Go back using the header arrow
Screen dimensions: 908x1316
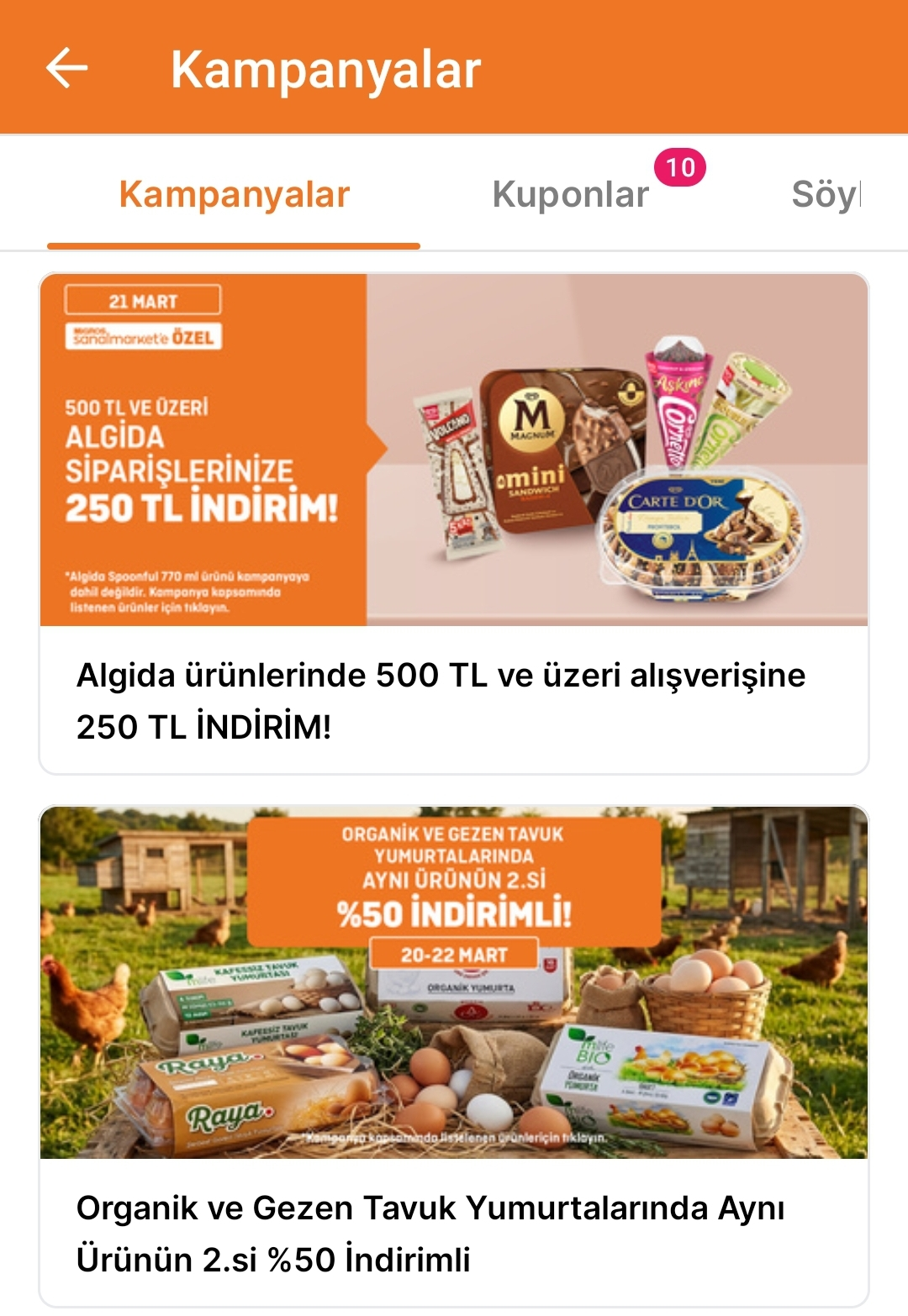[x=67, y=68]
